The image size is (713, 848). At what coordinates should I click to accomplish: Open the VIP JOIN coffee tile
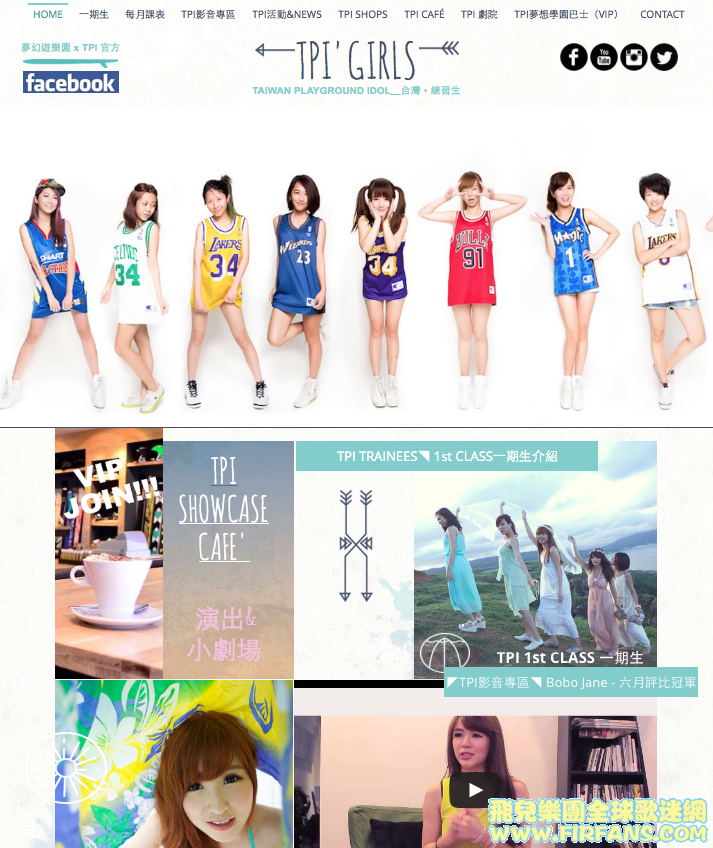coord(108,553)
